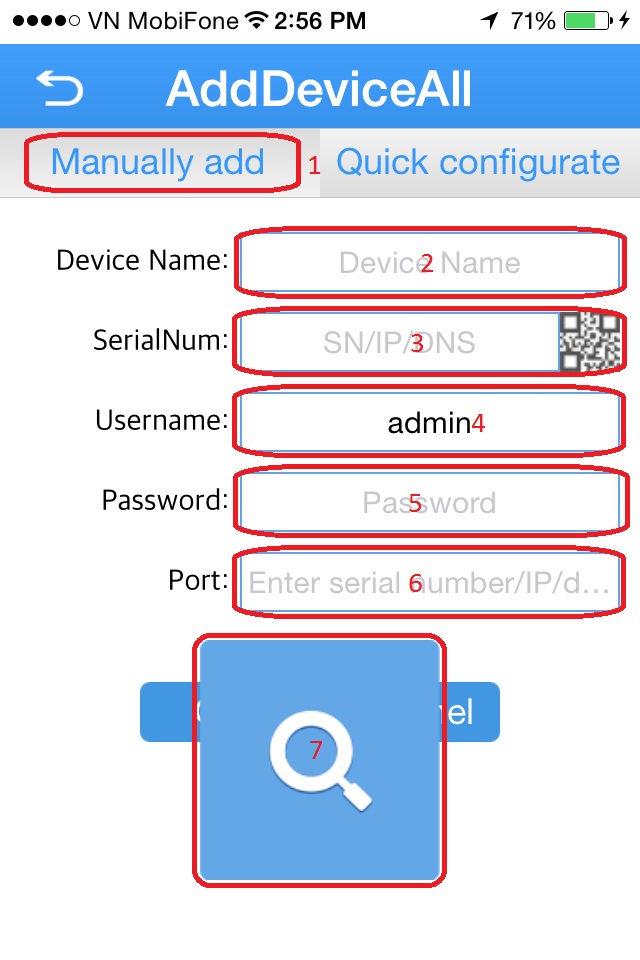Scan a QR code for the serial number
The width and height of the screenshot is (640, 960).
(x=589, y=343)
